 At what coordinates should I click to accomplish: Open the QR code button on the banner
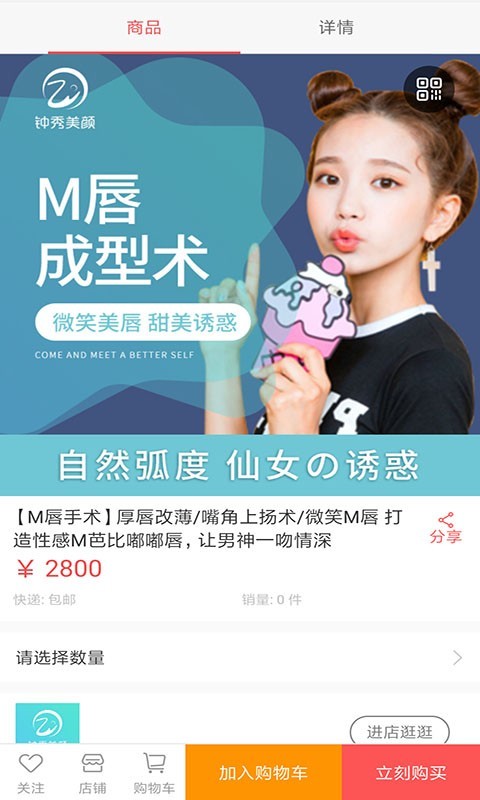click(x=428, y=89)
